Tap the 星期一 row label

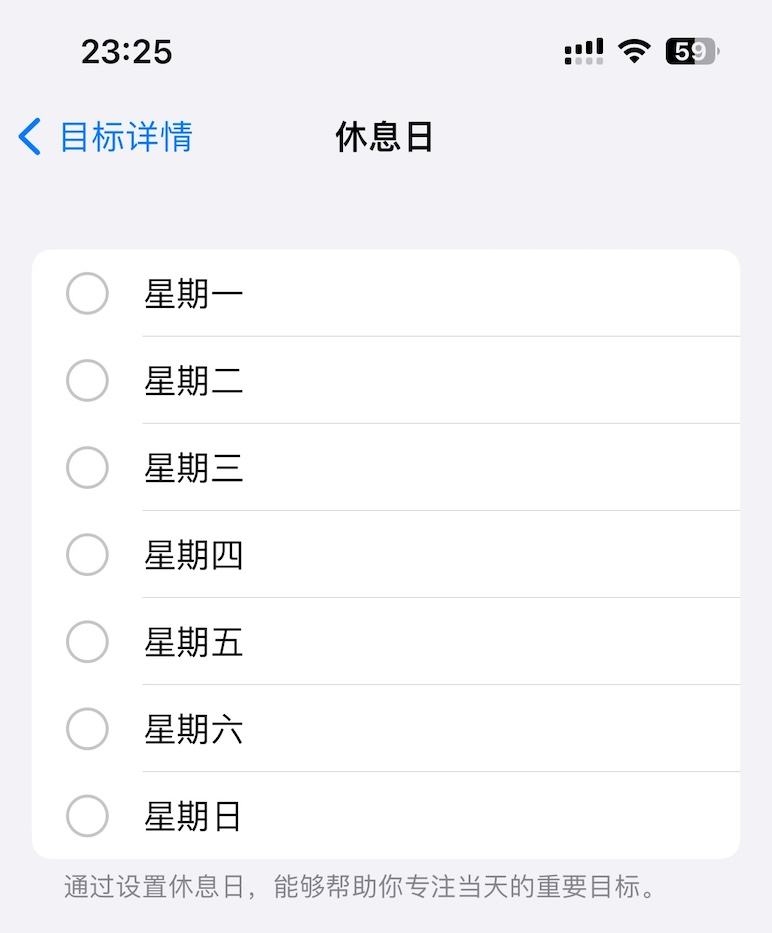(x=194, y=293)
